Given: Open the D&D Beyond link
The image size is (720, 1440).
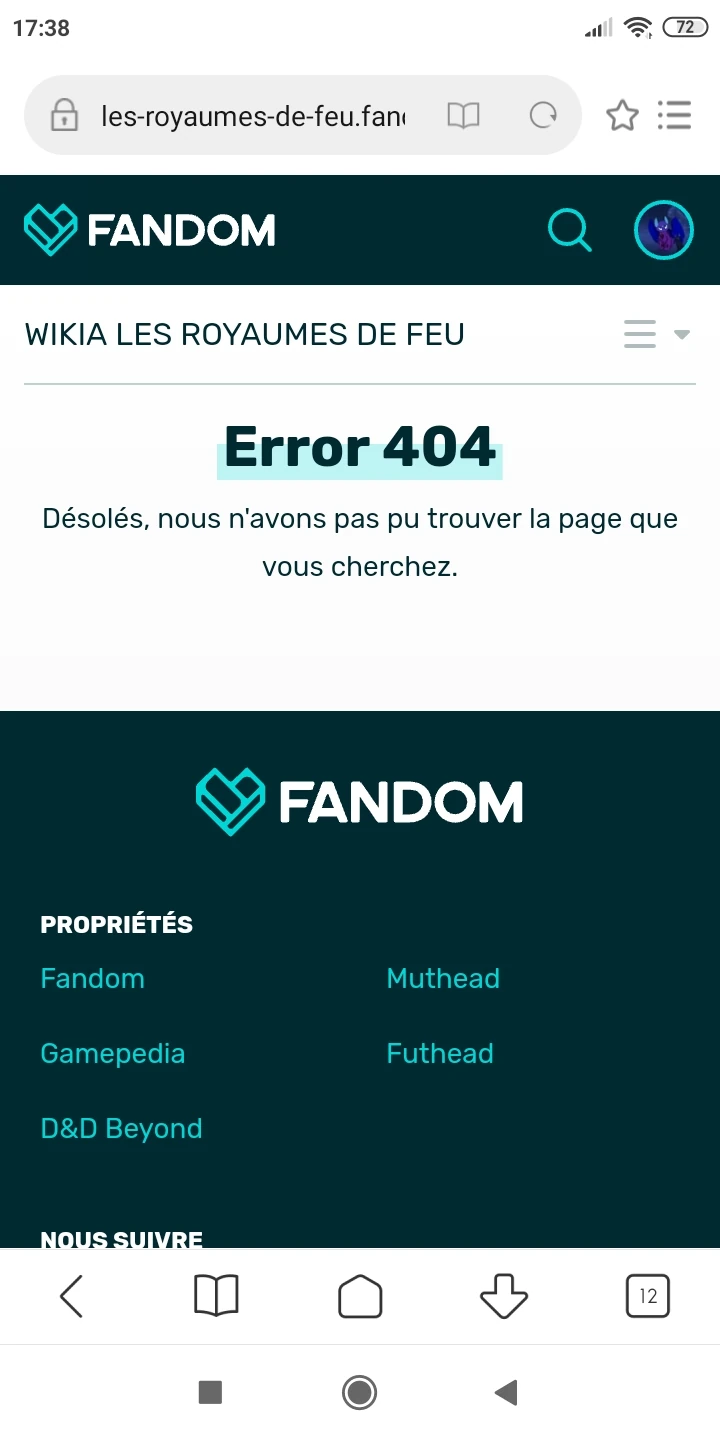Looking at the screenshot, I should 121,1128.
